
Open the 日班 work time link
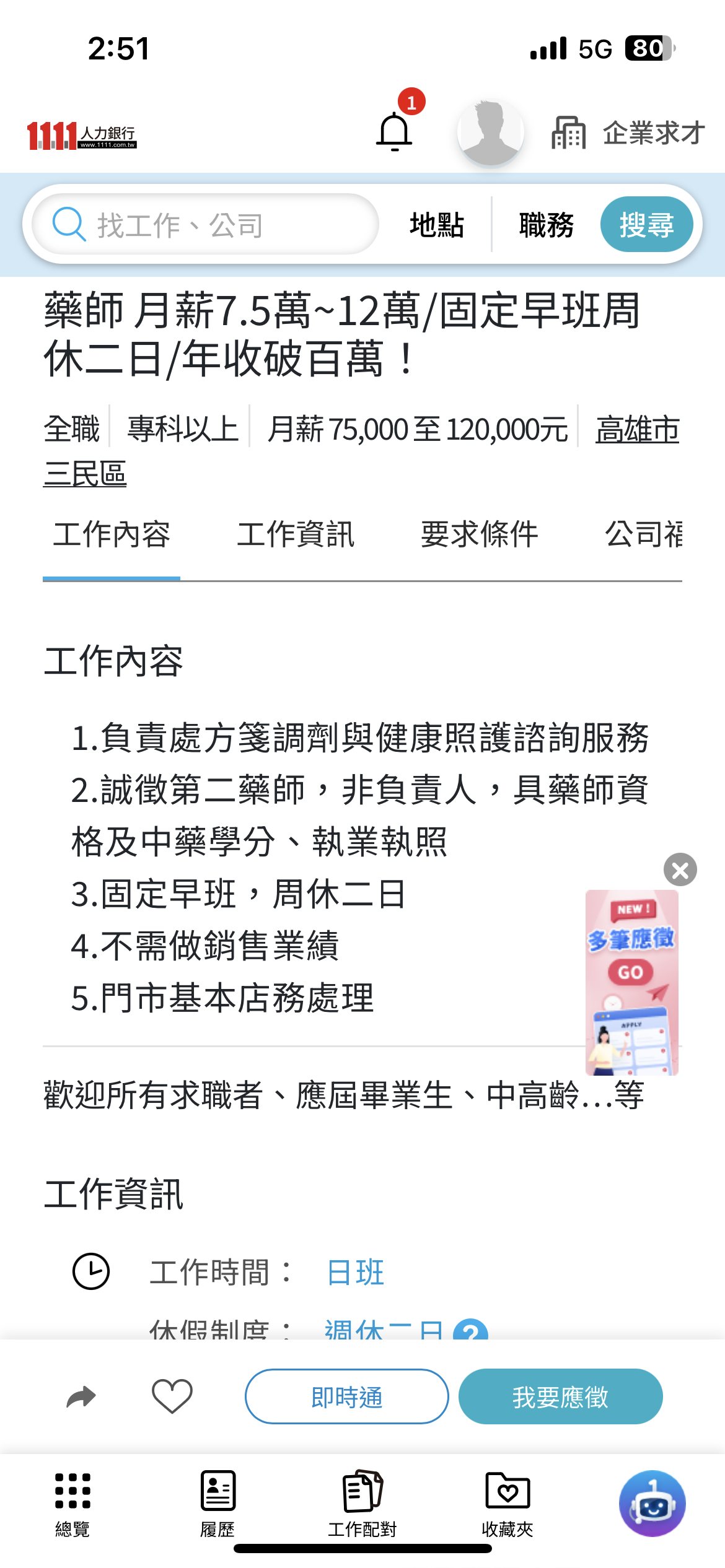click(356, 1273)
